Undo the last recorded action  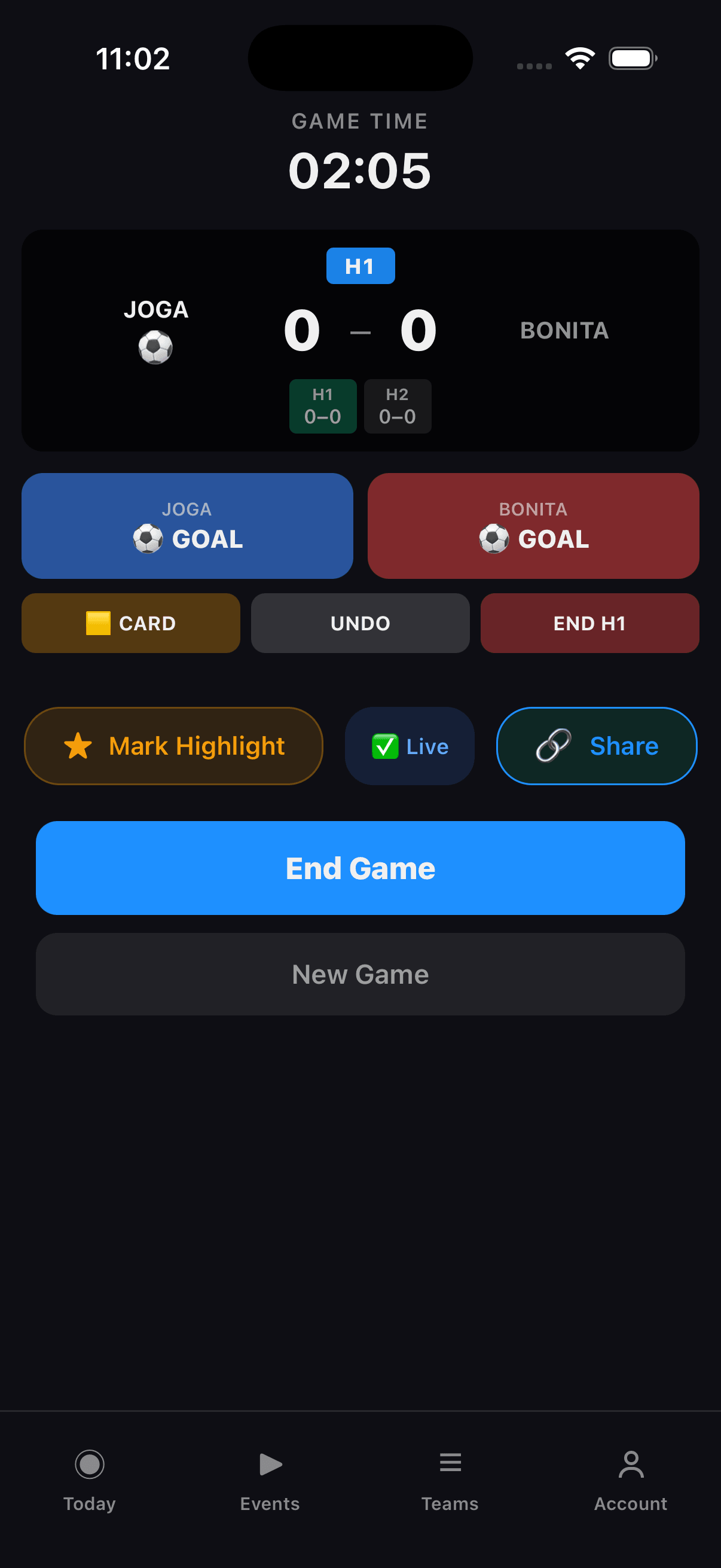click(360, 623)
